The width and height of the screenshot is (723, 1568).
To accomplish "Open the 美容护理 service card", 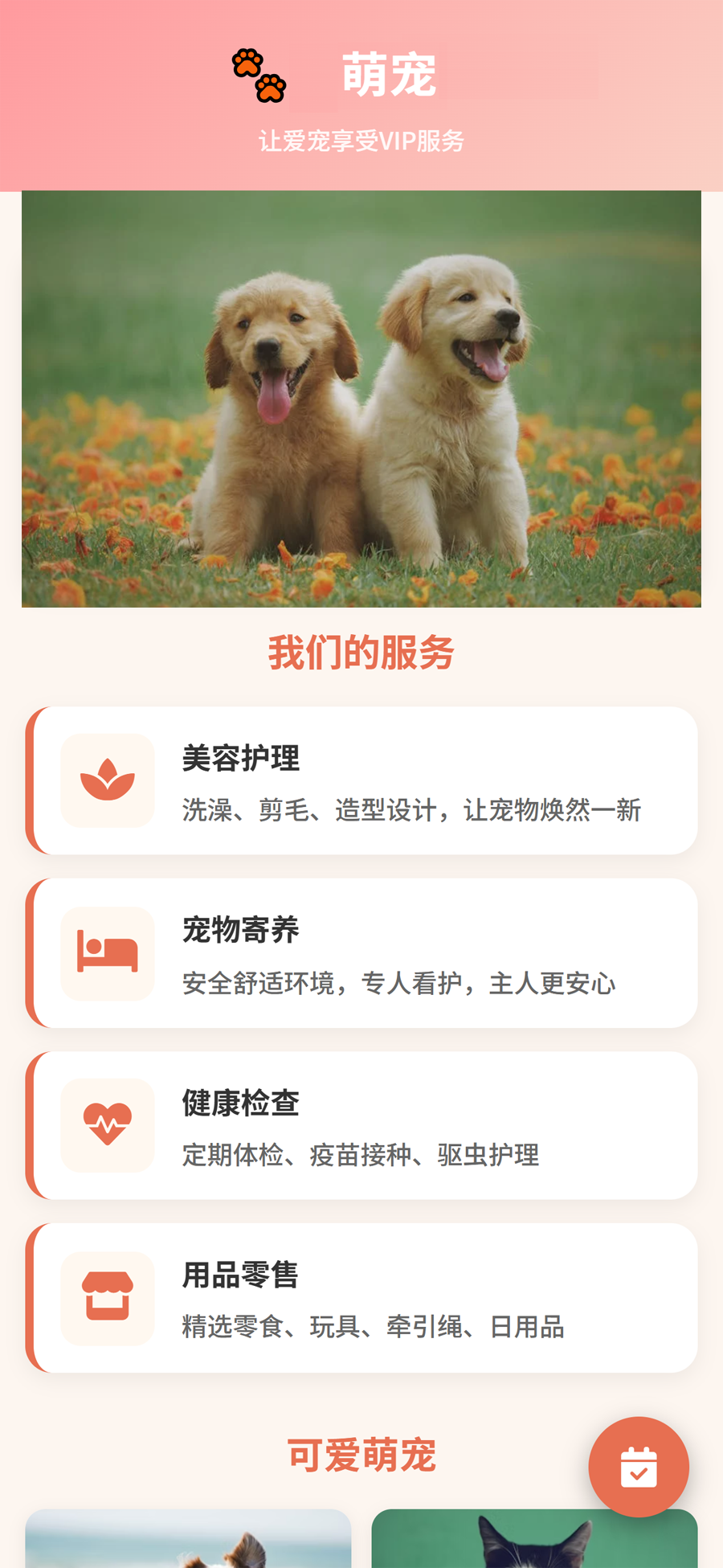I will tap(361, 780).
